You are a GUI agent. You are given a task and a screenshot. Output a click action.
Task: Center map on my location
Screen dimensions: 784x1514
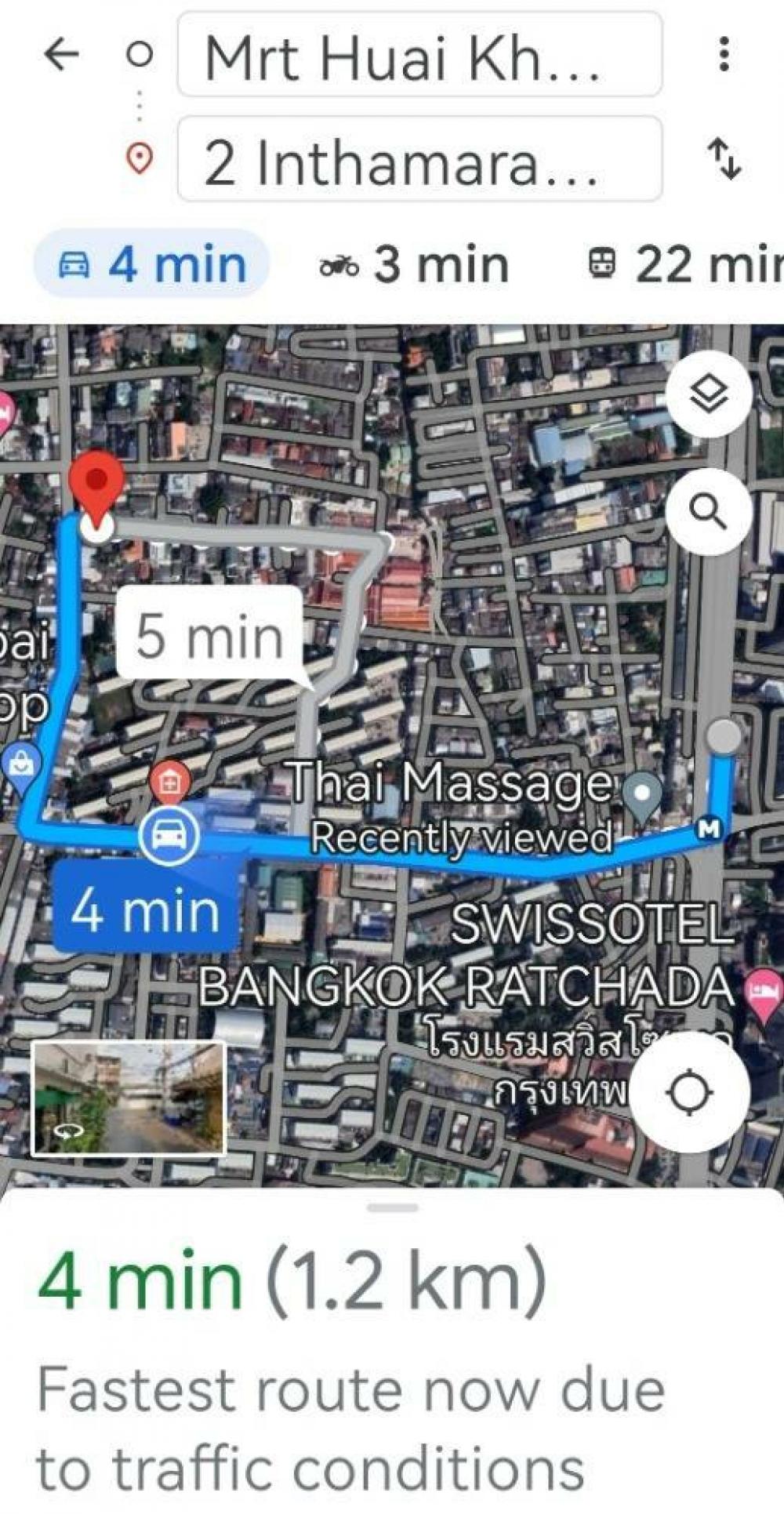pyautogui.click(x=690, y=1092)
